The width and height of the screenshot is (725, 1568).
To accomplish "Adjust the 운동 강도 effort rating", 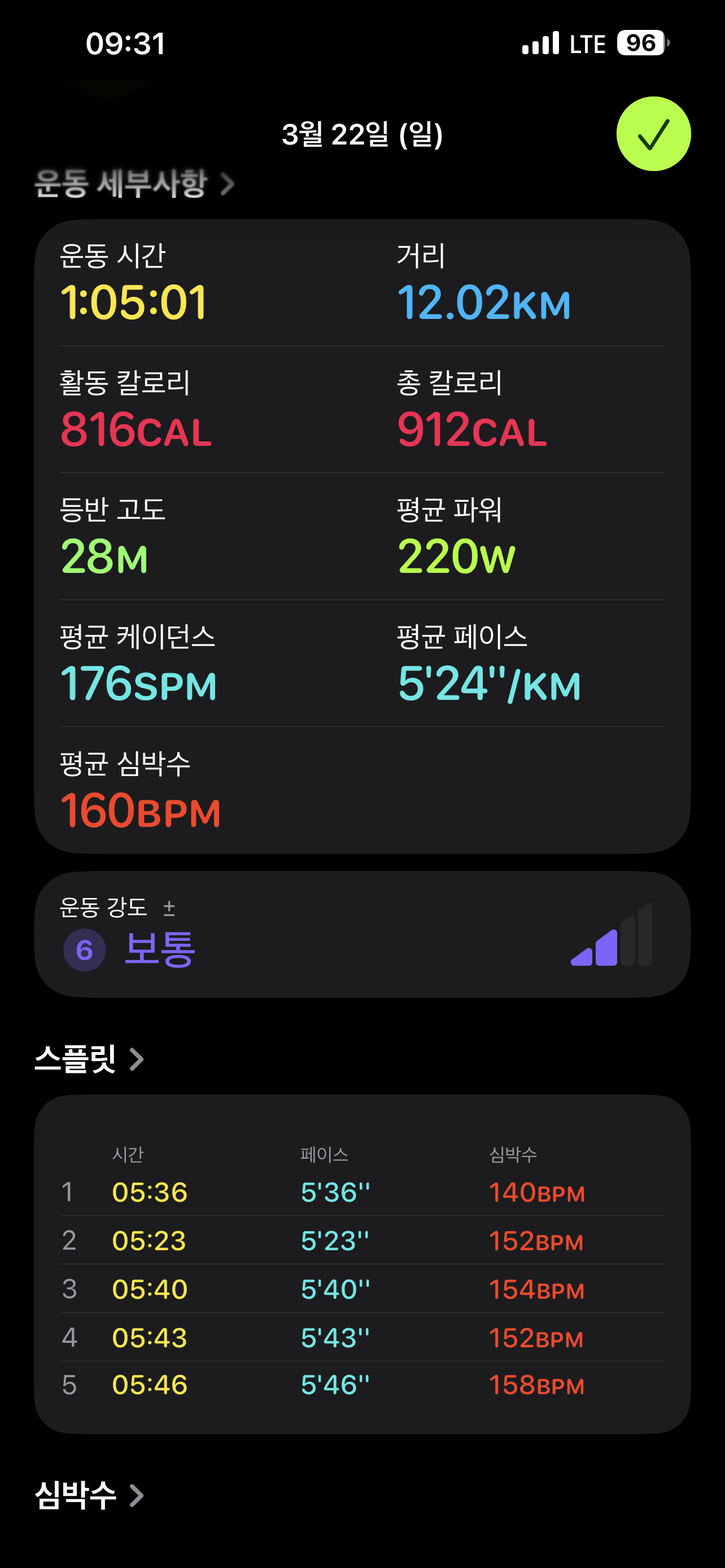I will 361,934.
